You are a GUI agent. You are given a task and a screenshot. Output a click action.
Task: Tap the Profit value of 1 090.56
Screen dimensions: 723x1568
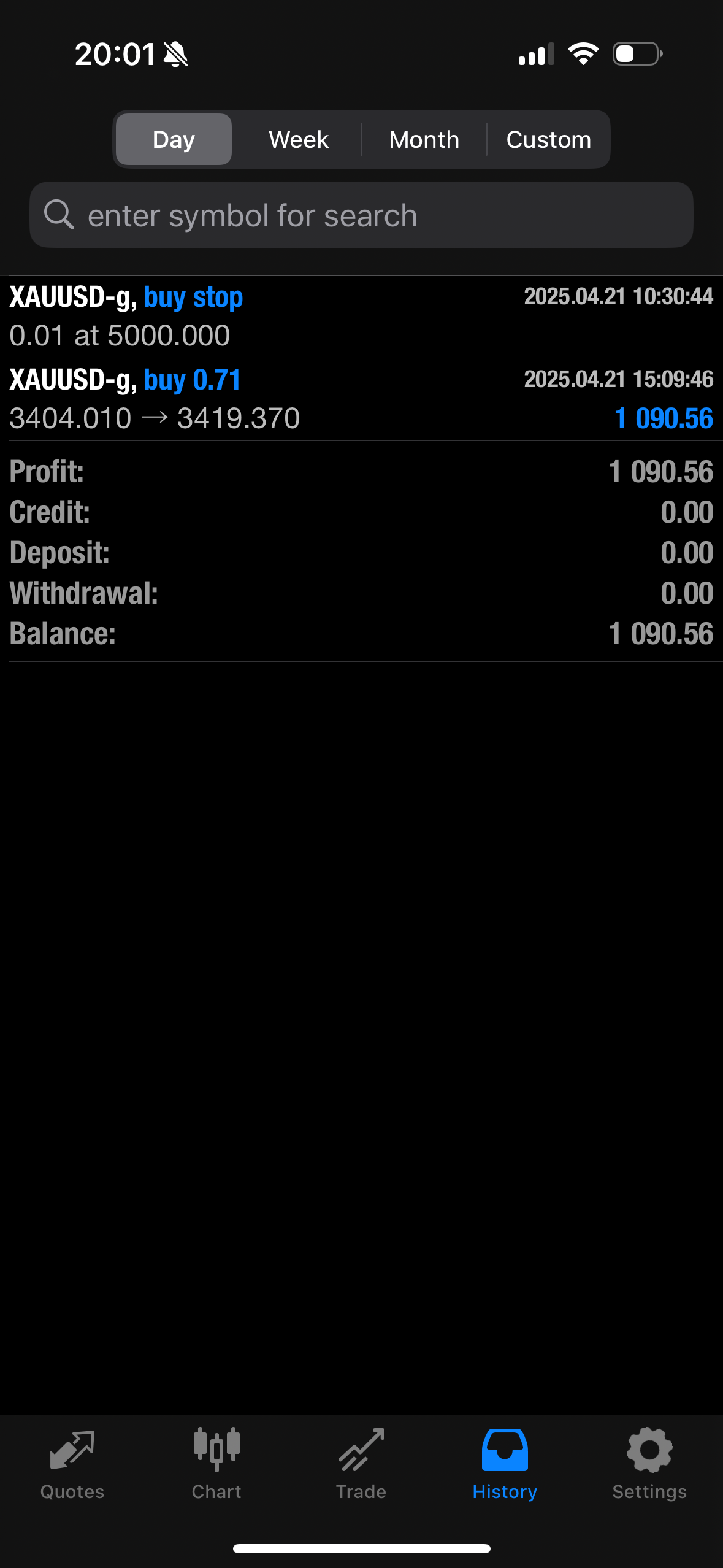(661, 472)
